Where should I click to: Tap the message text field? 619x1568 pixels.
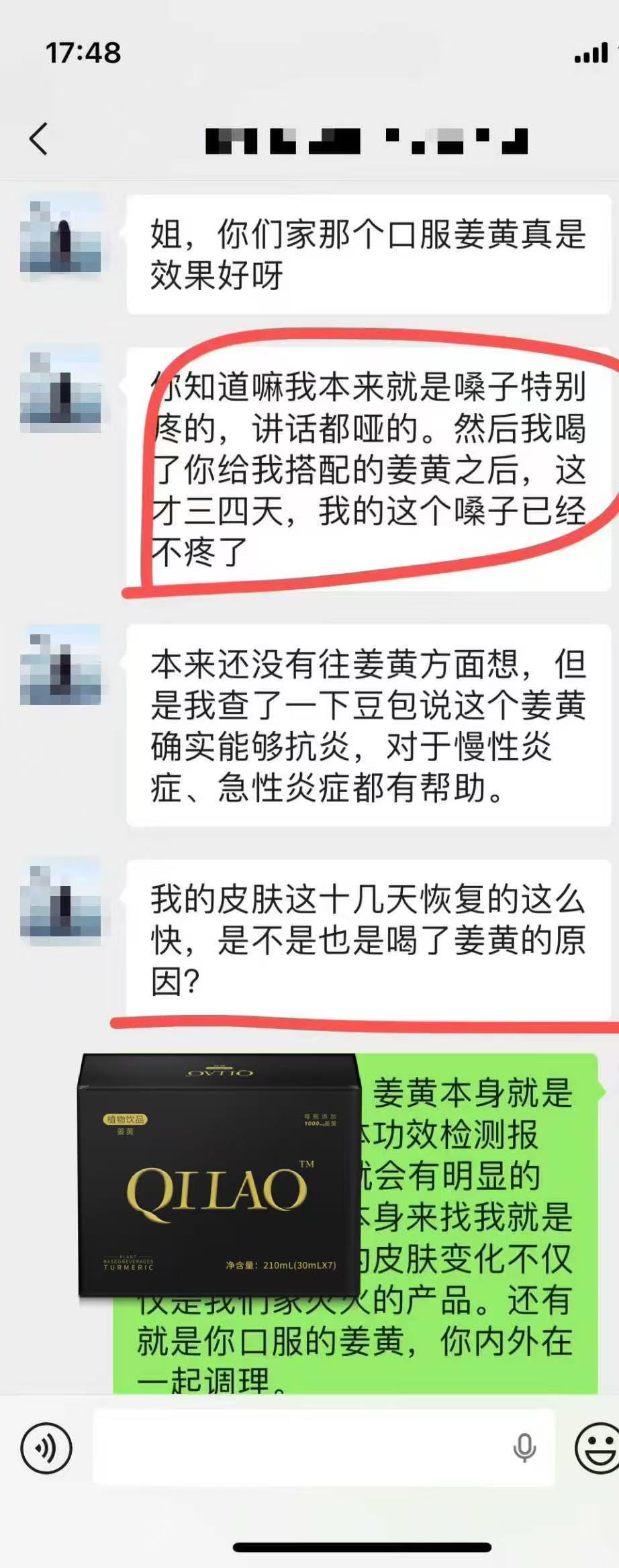pyautogui.click(x=302, y=1448)
